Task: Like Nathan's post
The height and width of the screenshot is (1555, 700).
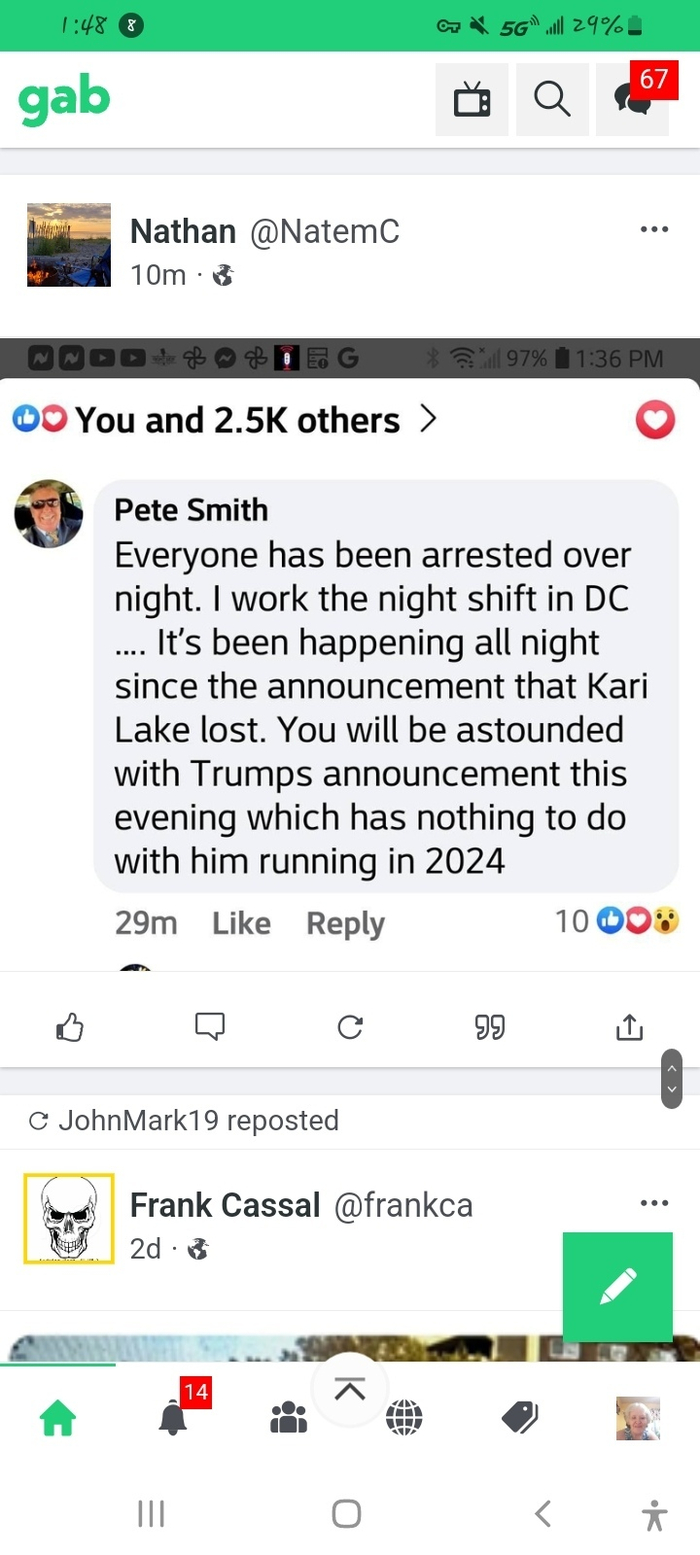Action: pyautogui.click(x=70, y=1026)
